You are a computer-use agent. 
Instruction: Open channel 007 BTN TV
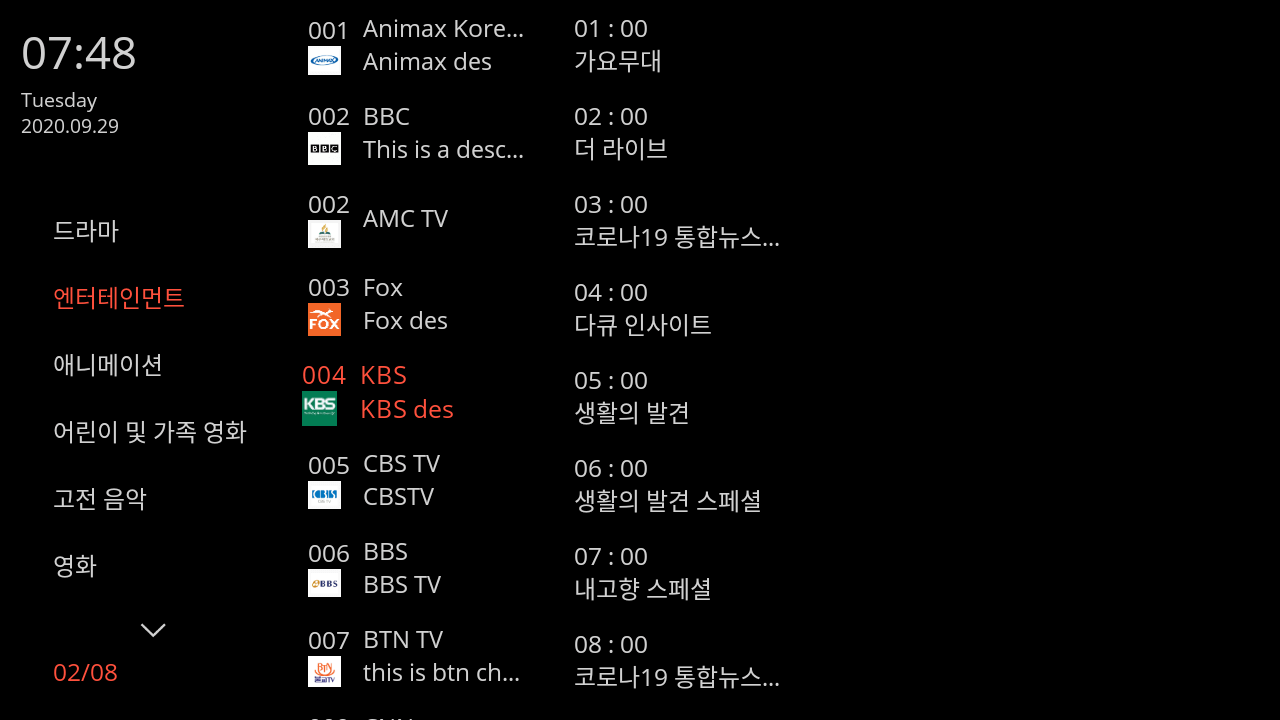coord(415,655)
